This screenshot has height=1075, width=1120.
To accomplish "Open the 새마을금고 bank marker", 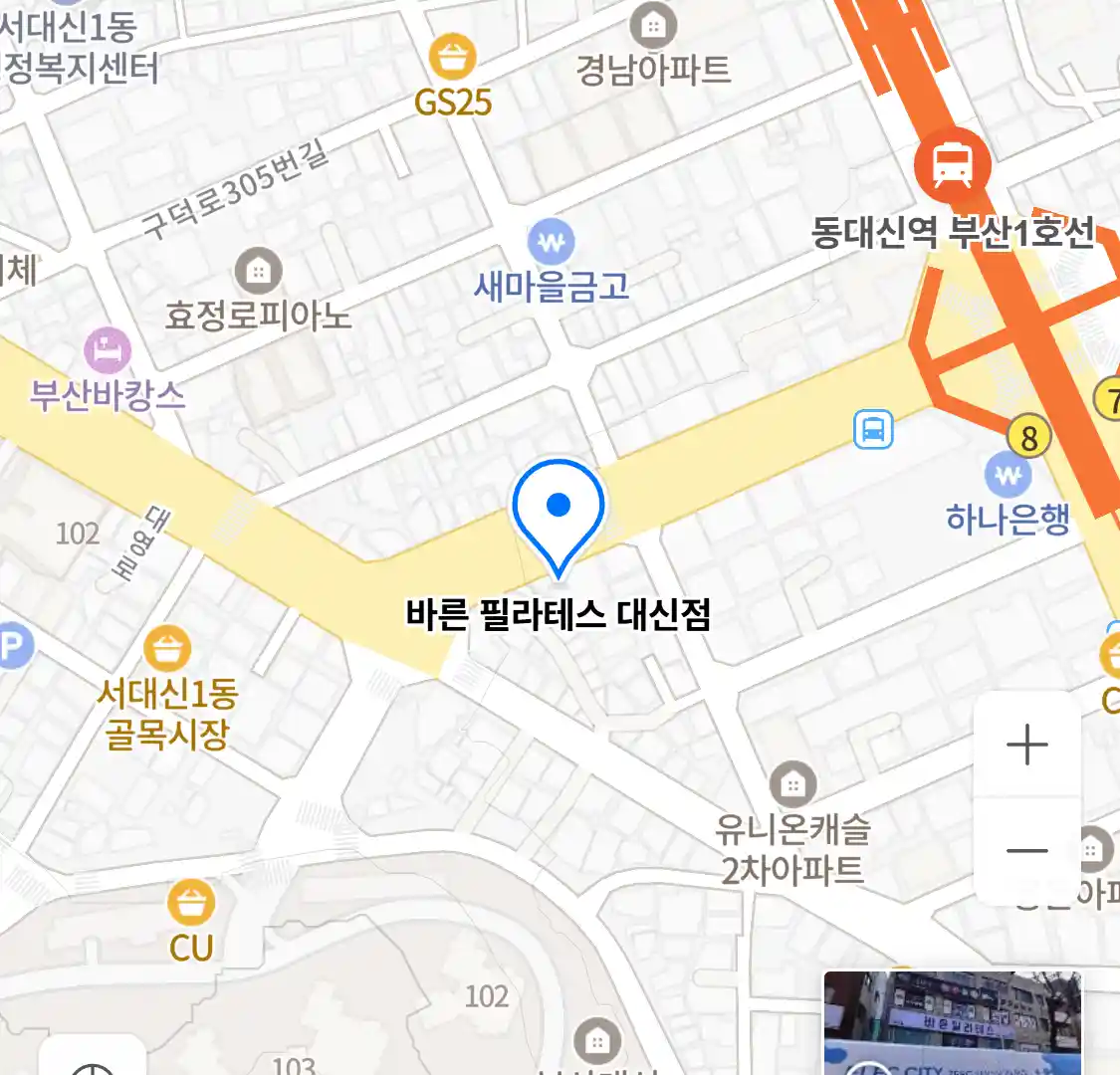I will point(551,242).
